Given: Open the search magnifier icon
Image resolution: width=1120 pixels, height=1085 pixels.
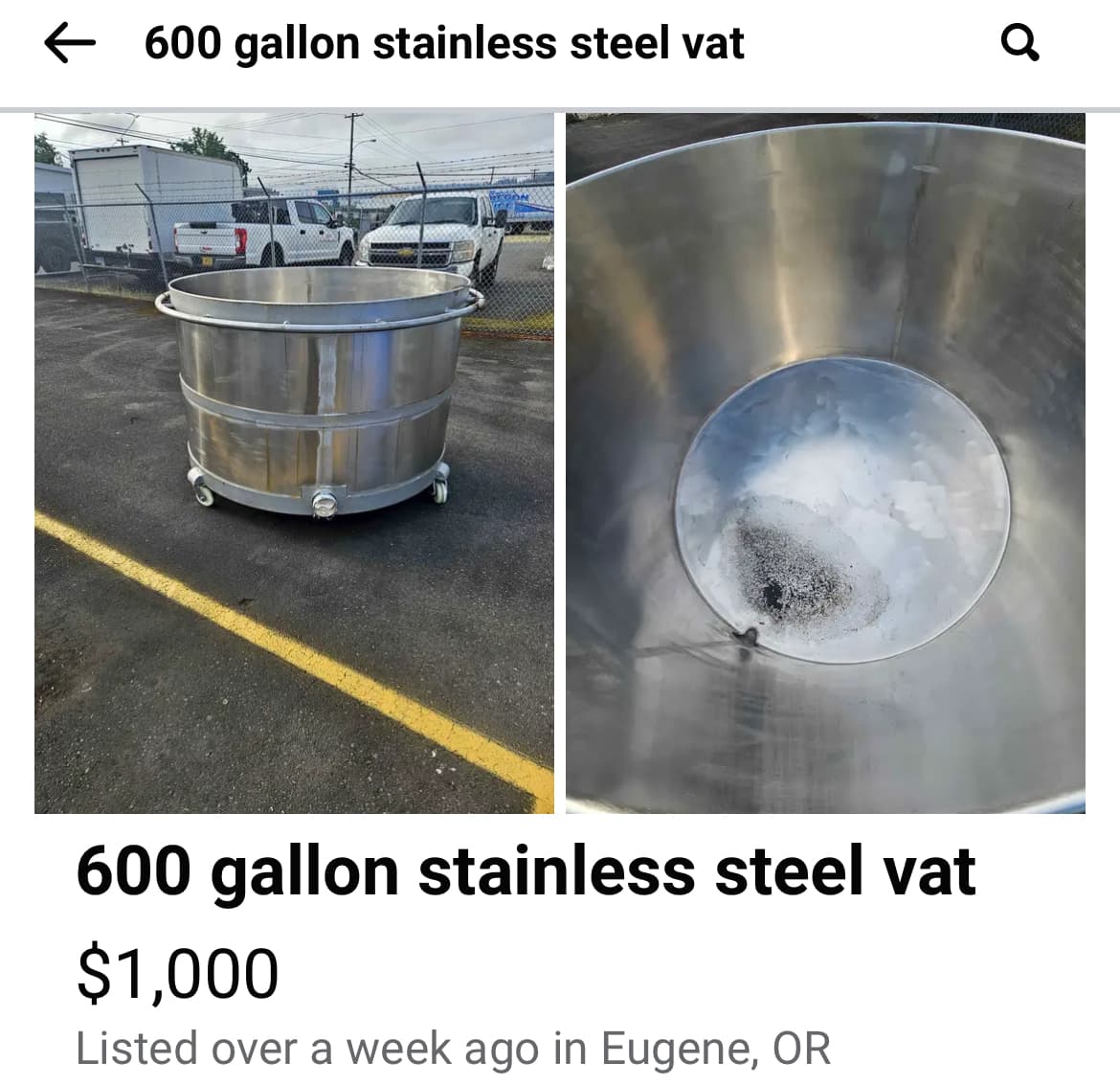Looking at the screenshot, I should click(x=1019, y=43).
